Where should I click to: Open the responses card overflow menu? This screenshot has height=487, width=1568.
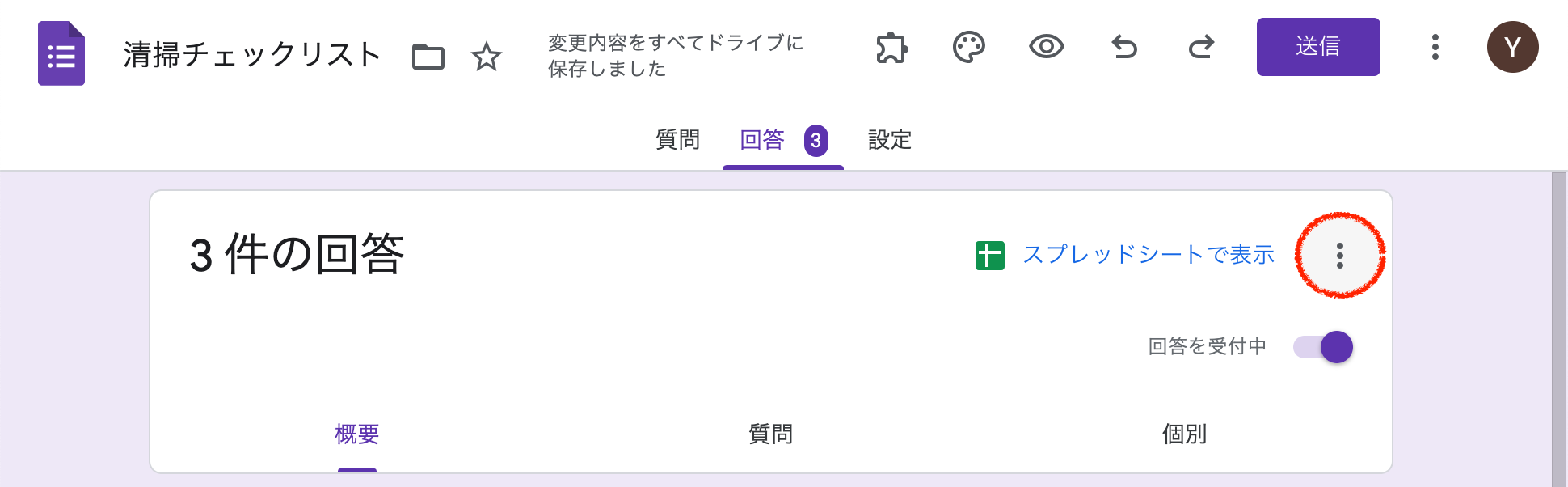[1339, 256]
